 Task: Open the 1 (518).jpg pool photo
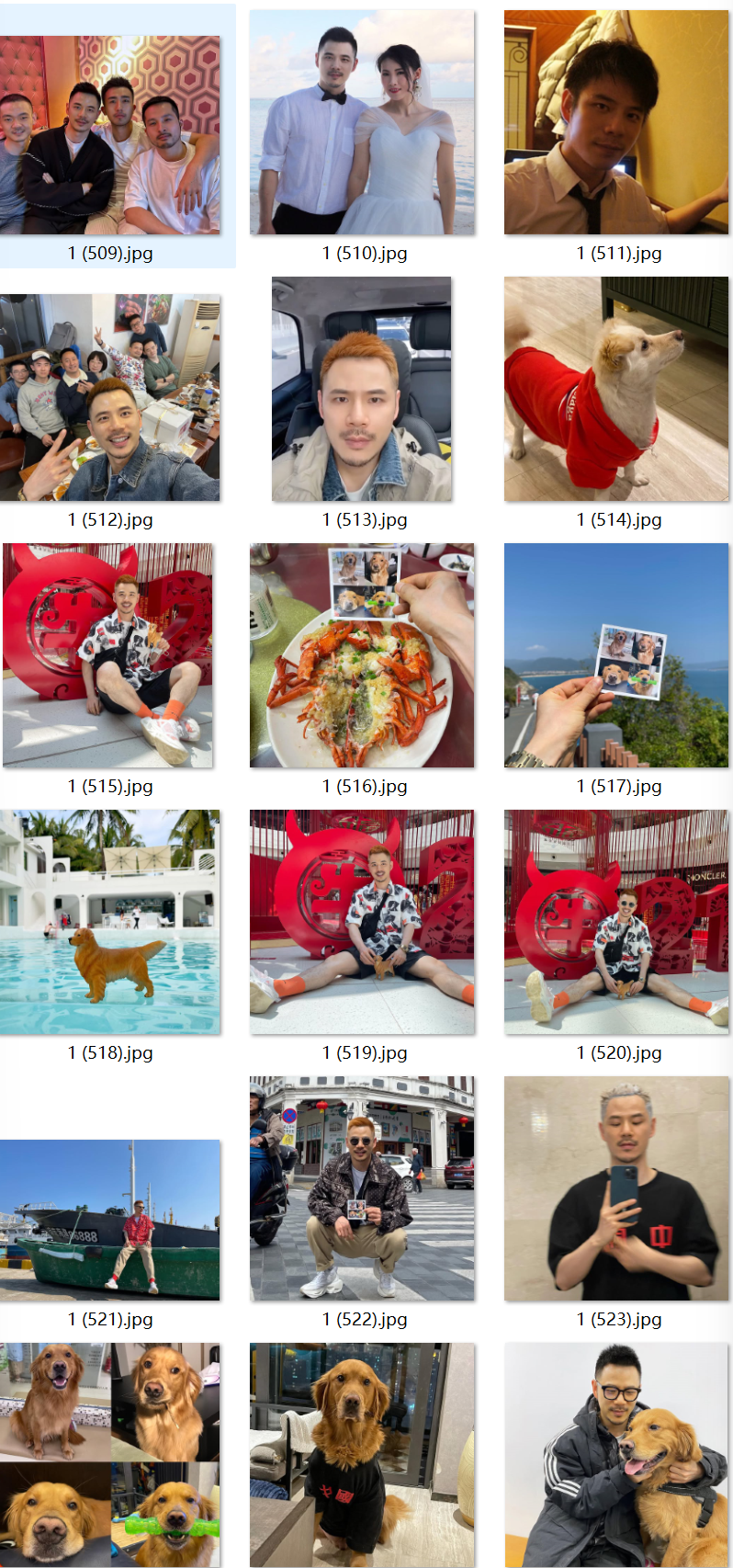110,922
